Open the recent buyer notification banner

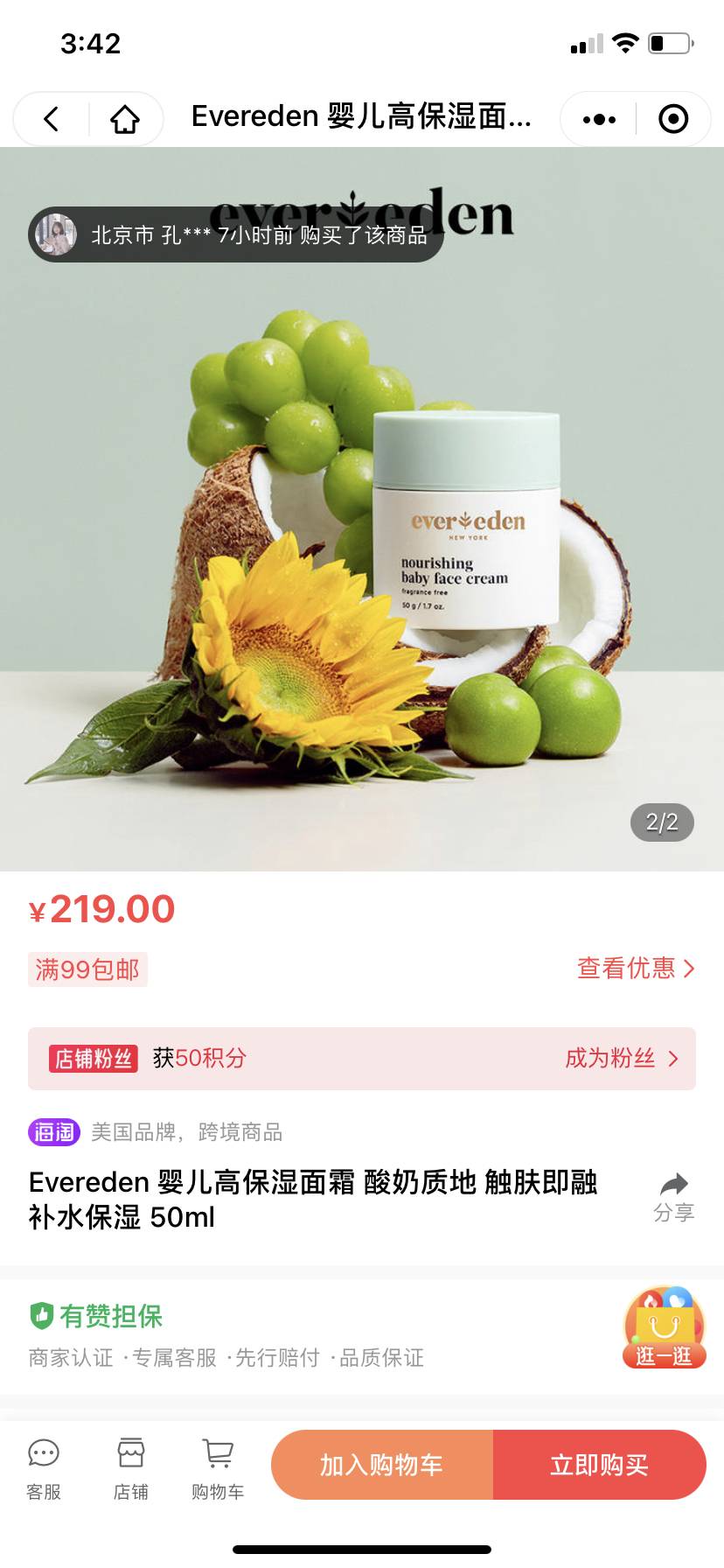pos(236,234)
